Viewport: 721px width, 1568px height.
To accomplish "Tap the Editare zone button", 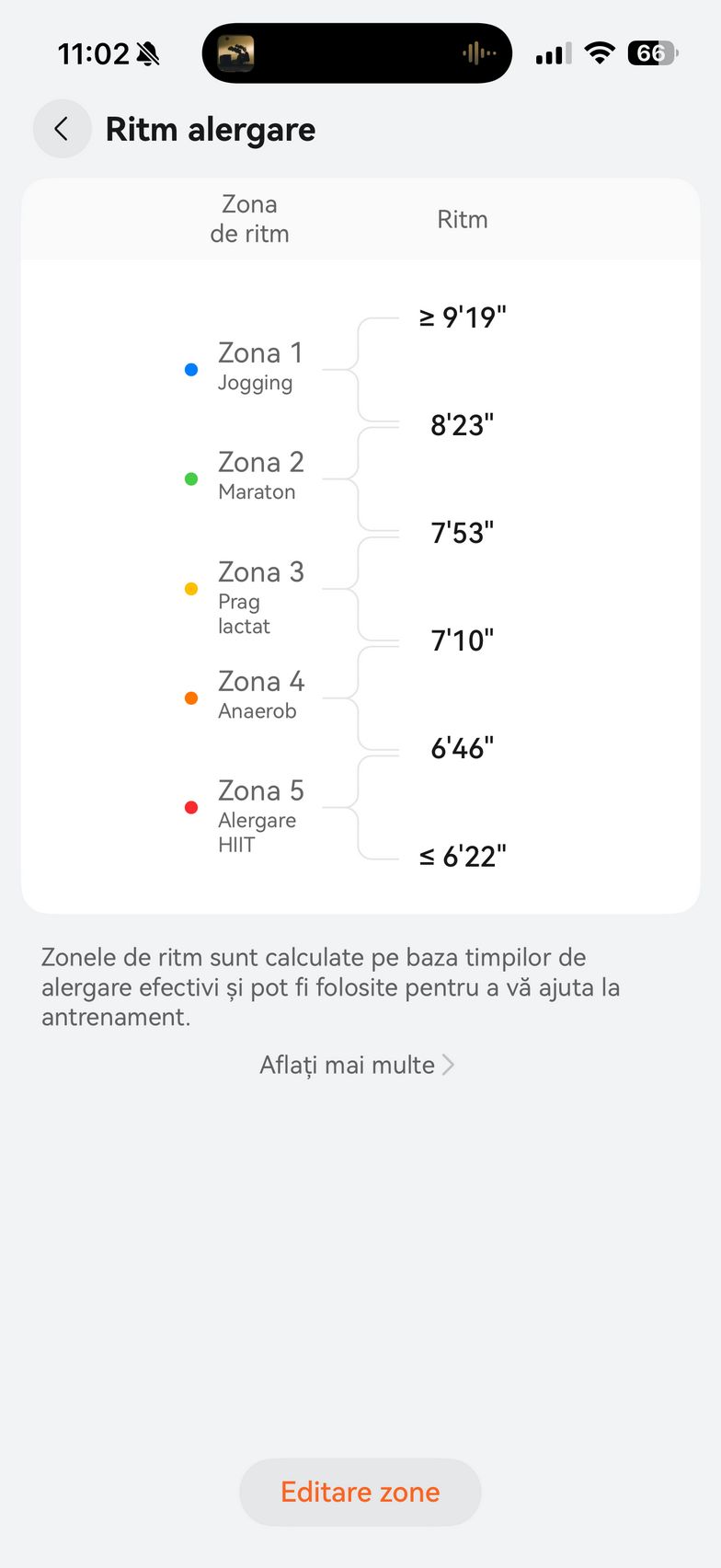I will tap(360, 1492).
